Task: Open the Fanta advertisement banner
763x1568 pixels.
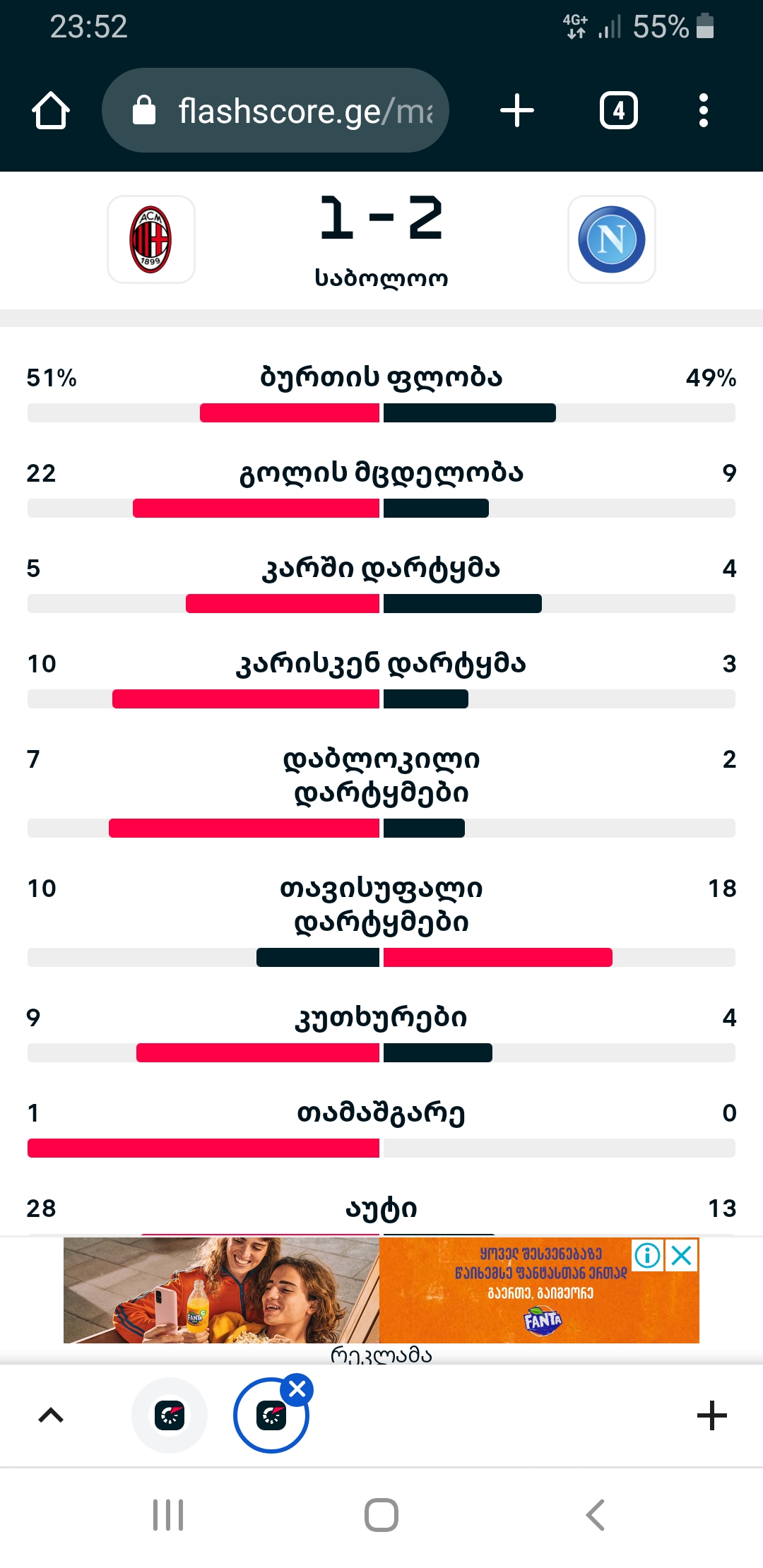Action: coord(381,1290)
